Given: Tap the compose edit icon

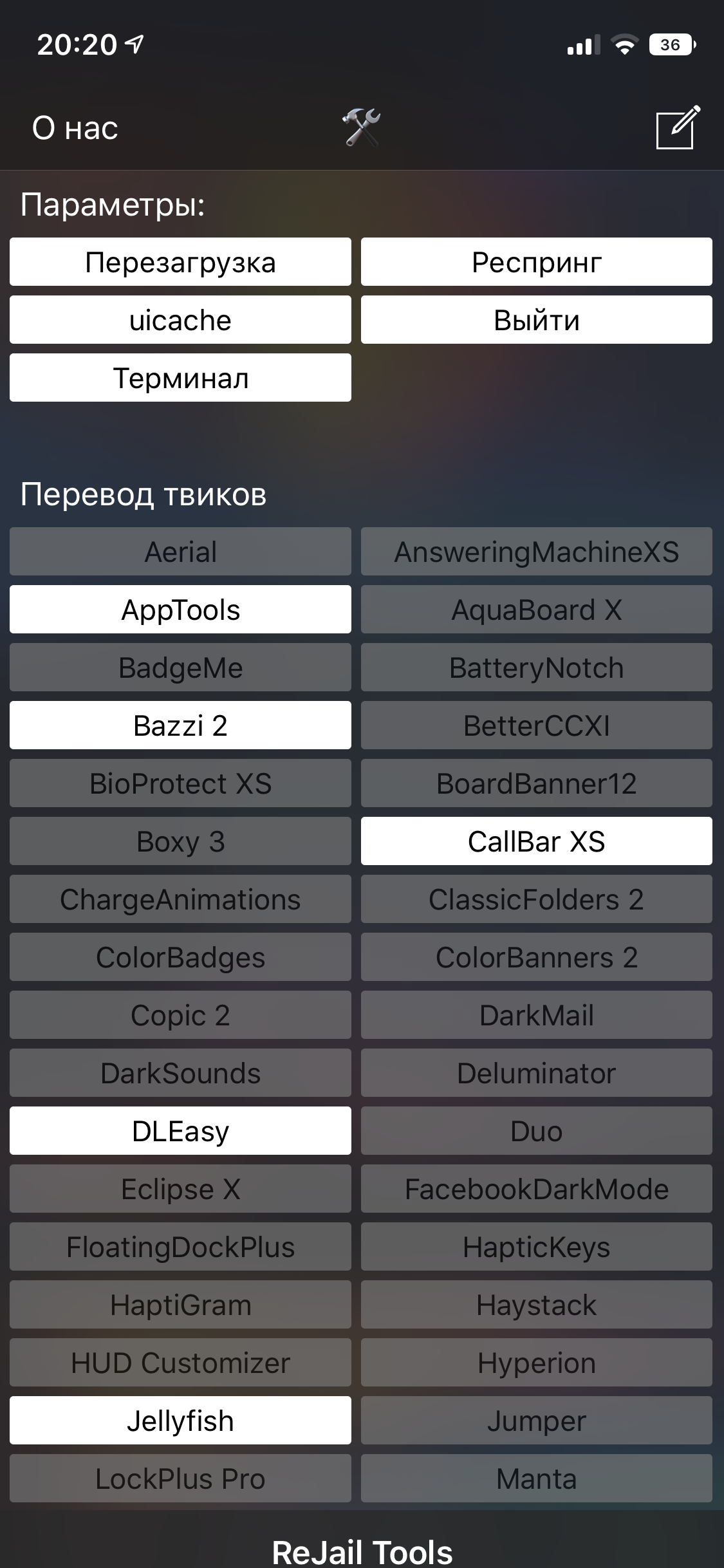Looking at the screenshot, I should (677, 127).
